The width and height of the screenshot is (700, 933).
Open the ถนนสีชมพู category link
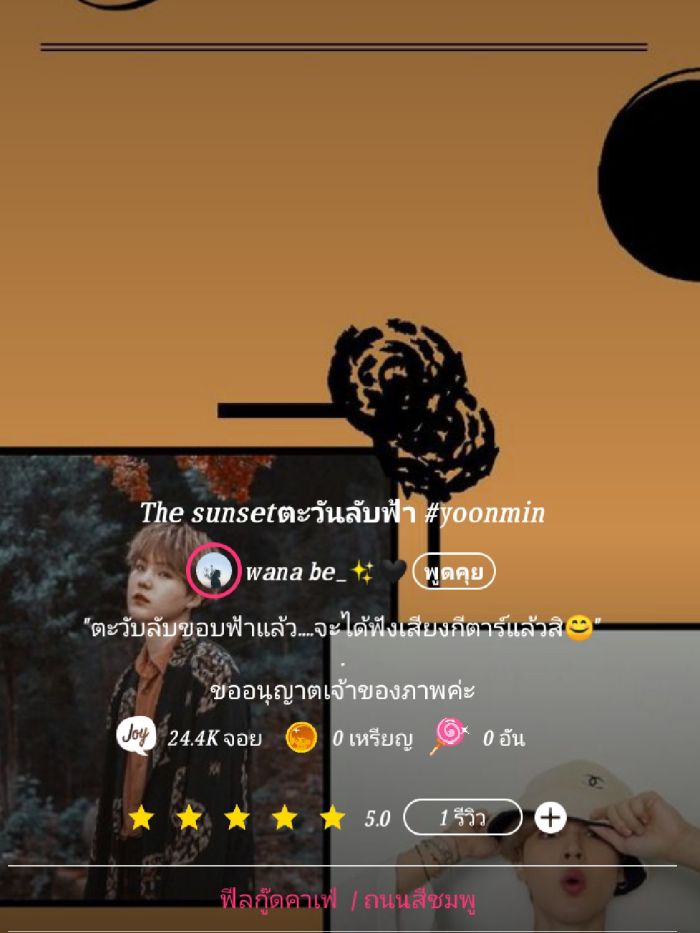point(419,899)
